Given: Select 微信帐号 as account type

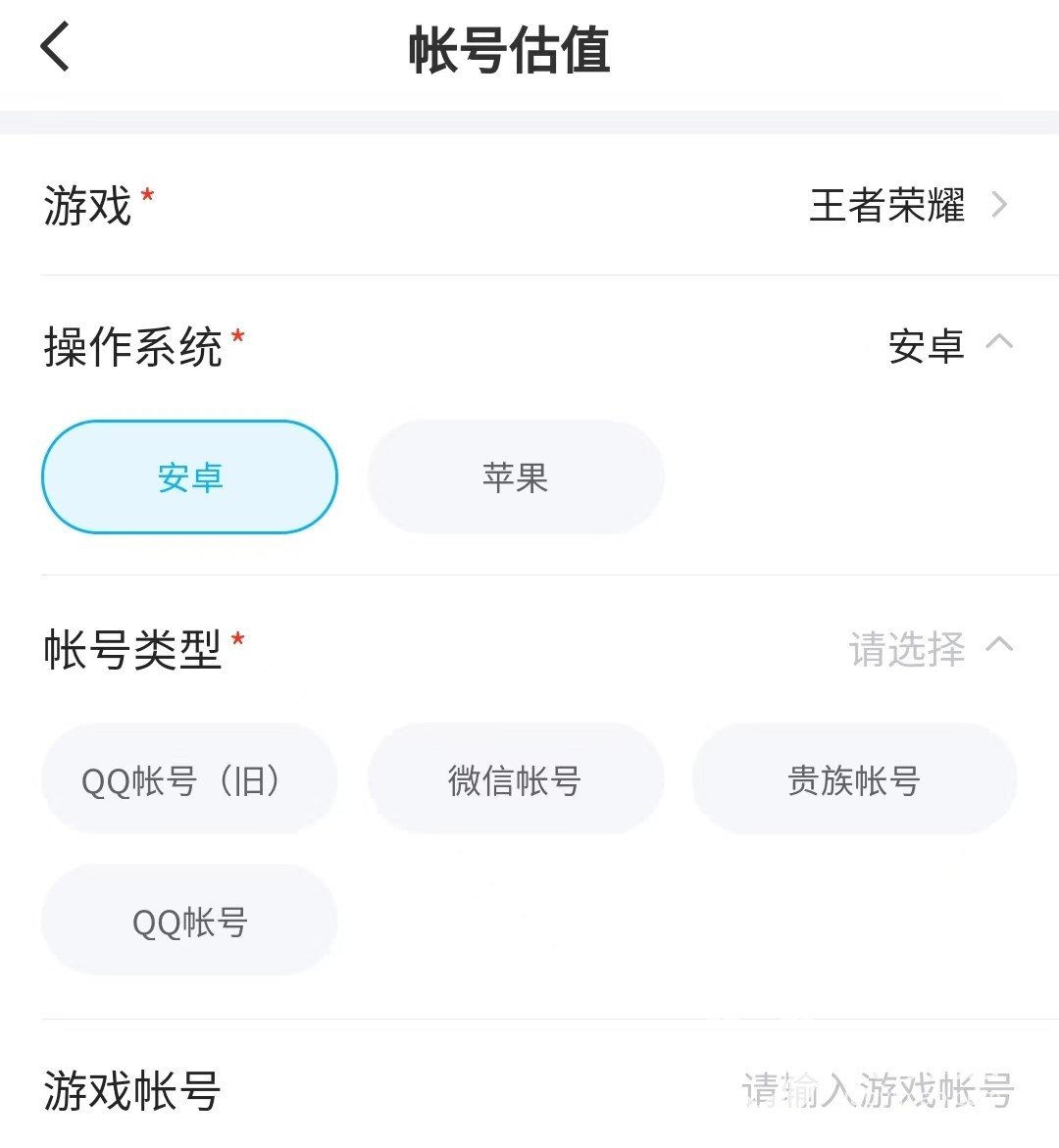Looking at the screenshot, I should pyautogui.click(x=516, y=780).
